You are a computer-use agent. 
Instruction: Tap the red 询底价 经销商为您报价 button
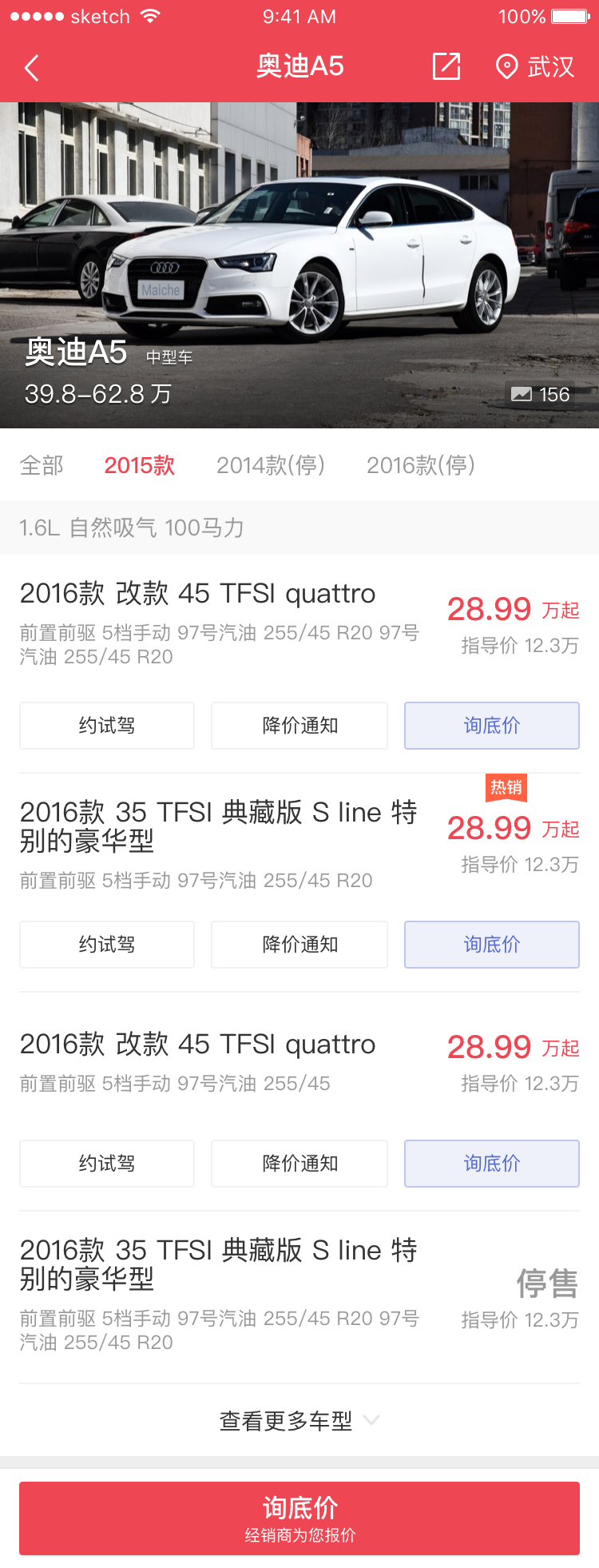[x=299, y=1518]
